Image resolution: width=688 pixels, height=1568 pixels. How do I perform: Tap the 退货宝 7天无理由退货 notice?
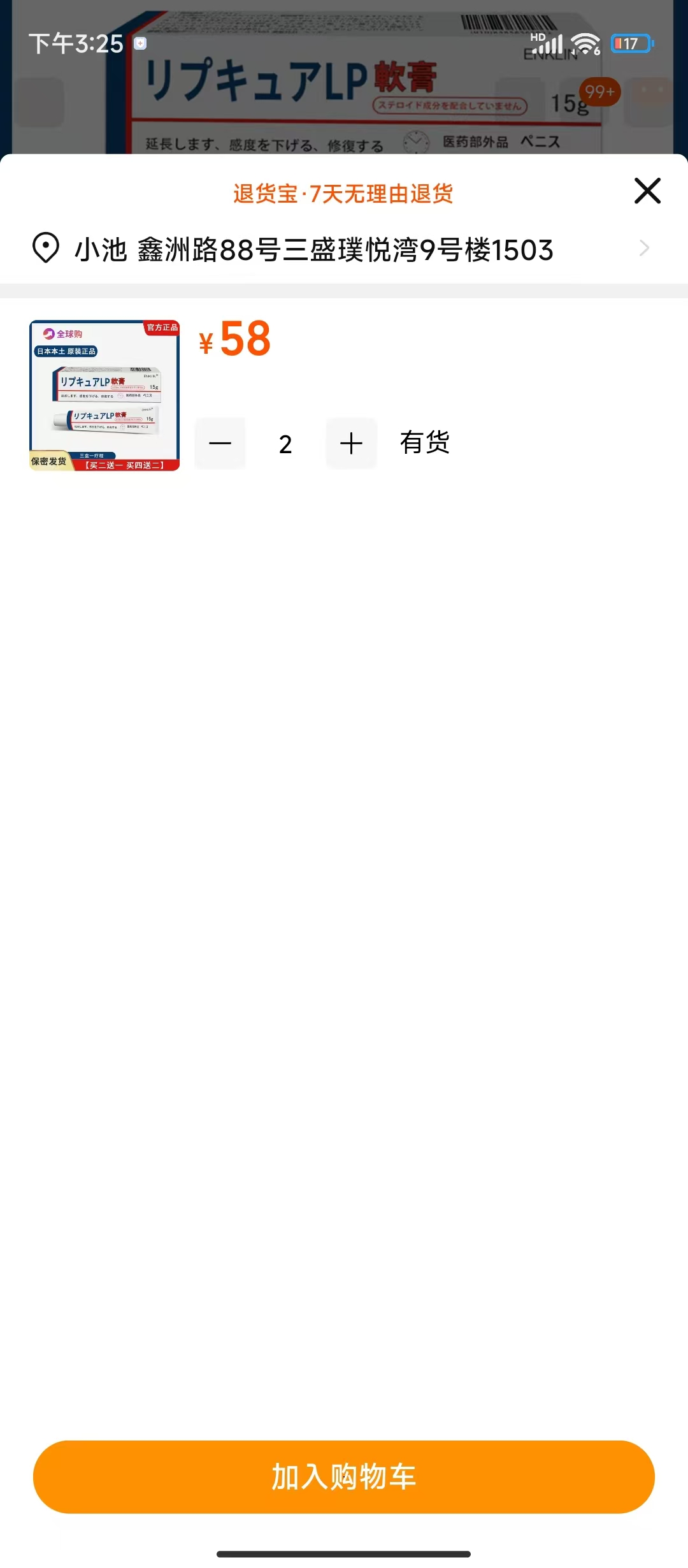click(343, 194)
